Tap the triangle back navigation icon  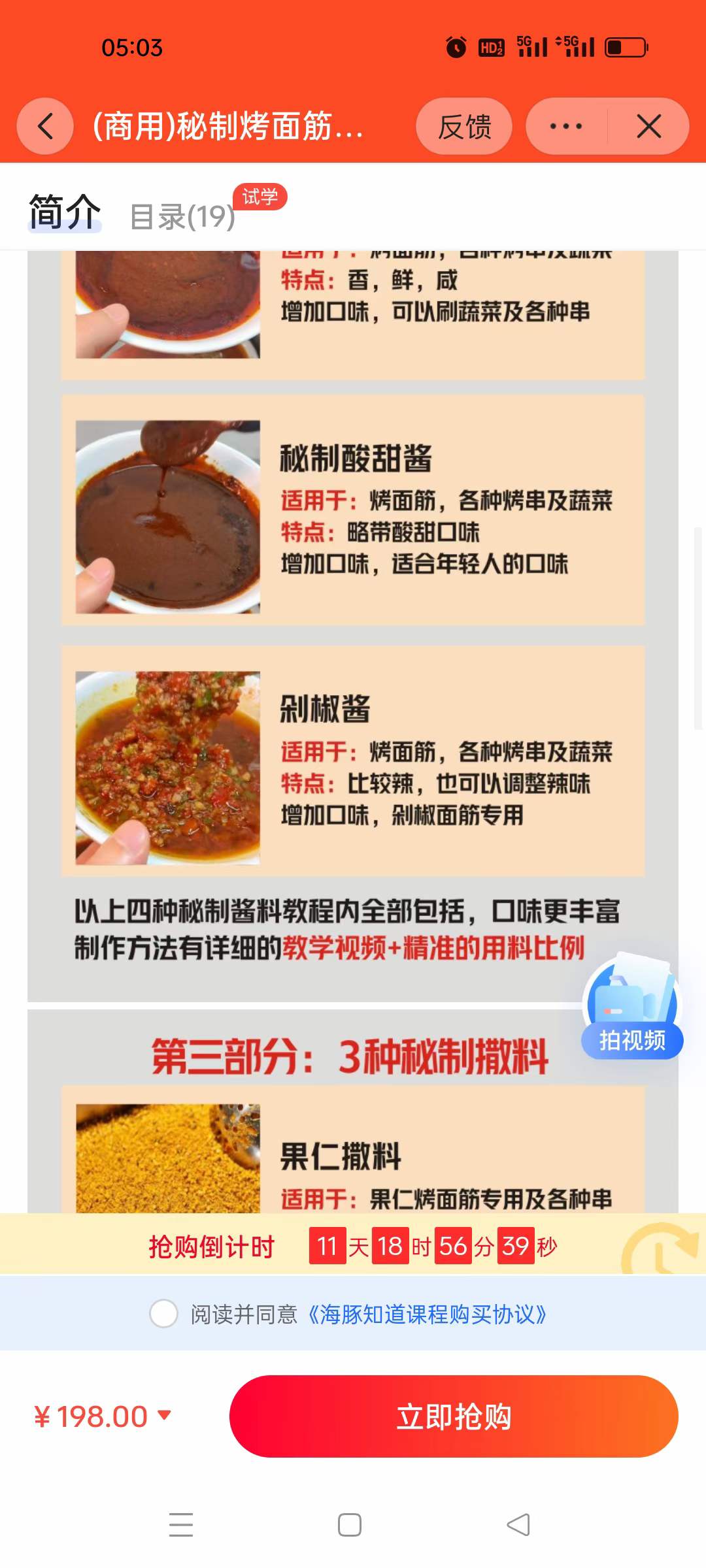(518, 1526)
